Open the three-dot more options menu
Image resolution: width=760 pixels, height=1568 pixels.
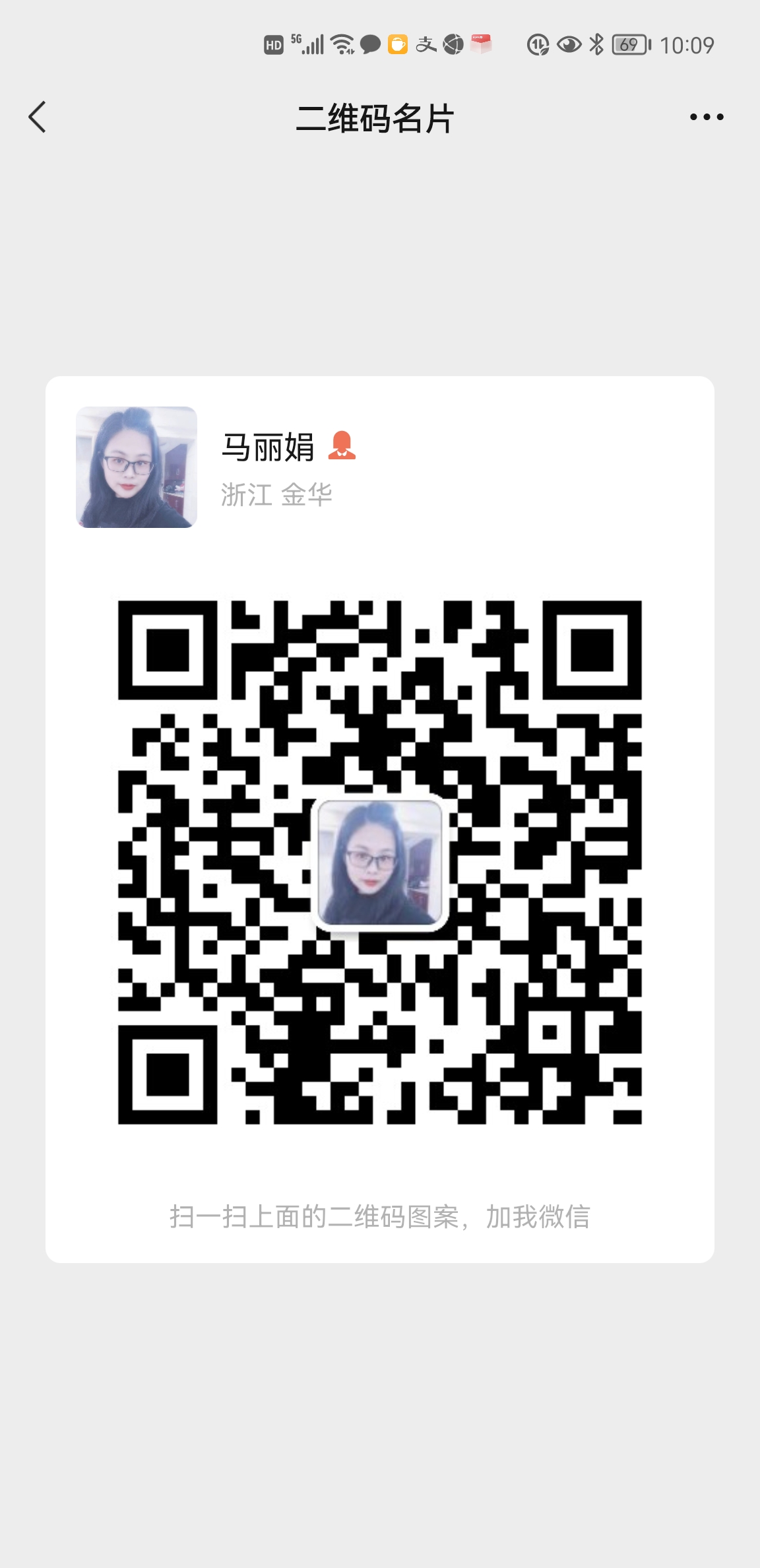click(x=706, y=117)
